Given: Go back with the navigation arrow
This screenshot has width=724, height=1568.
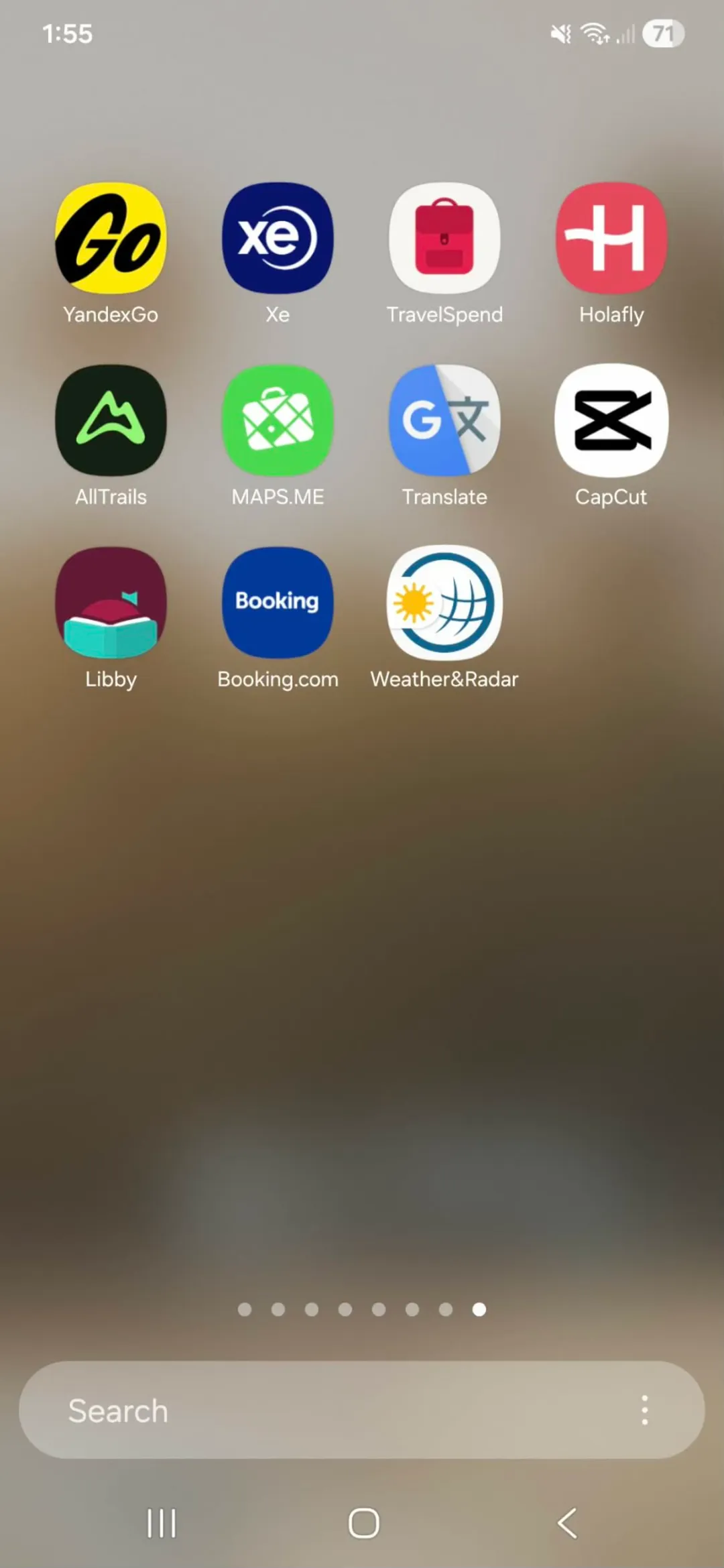Looking at the screenshot, I should tap(567, 1522).
